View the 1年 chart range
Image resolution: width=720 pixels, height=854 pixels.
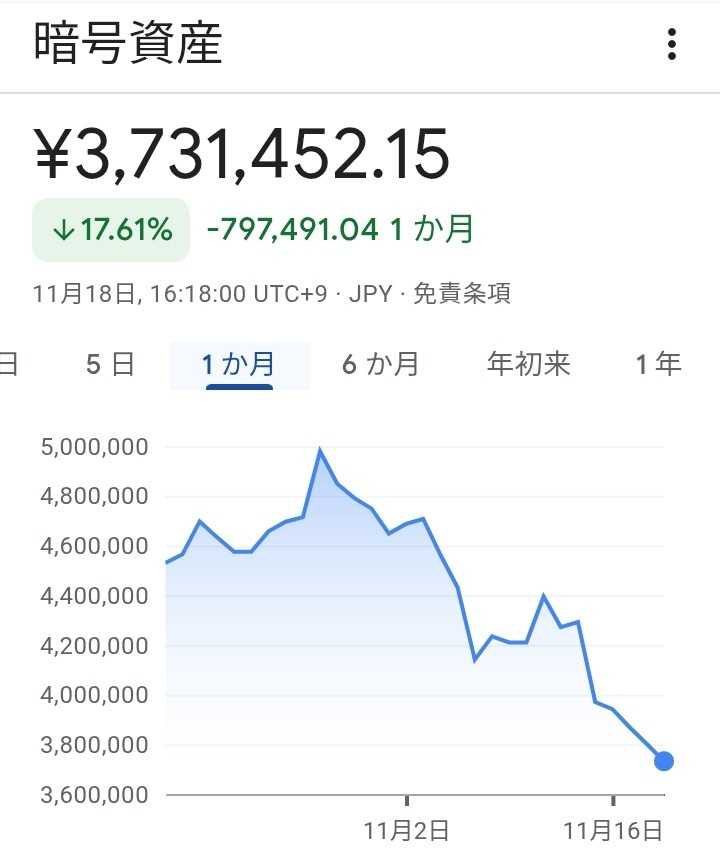658,364
